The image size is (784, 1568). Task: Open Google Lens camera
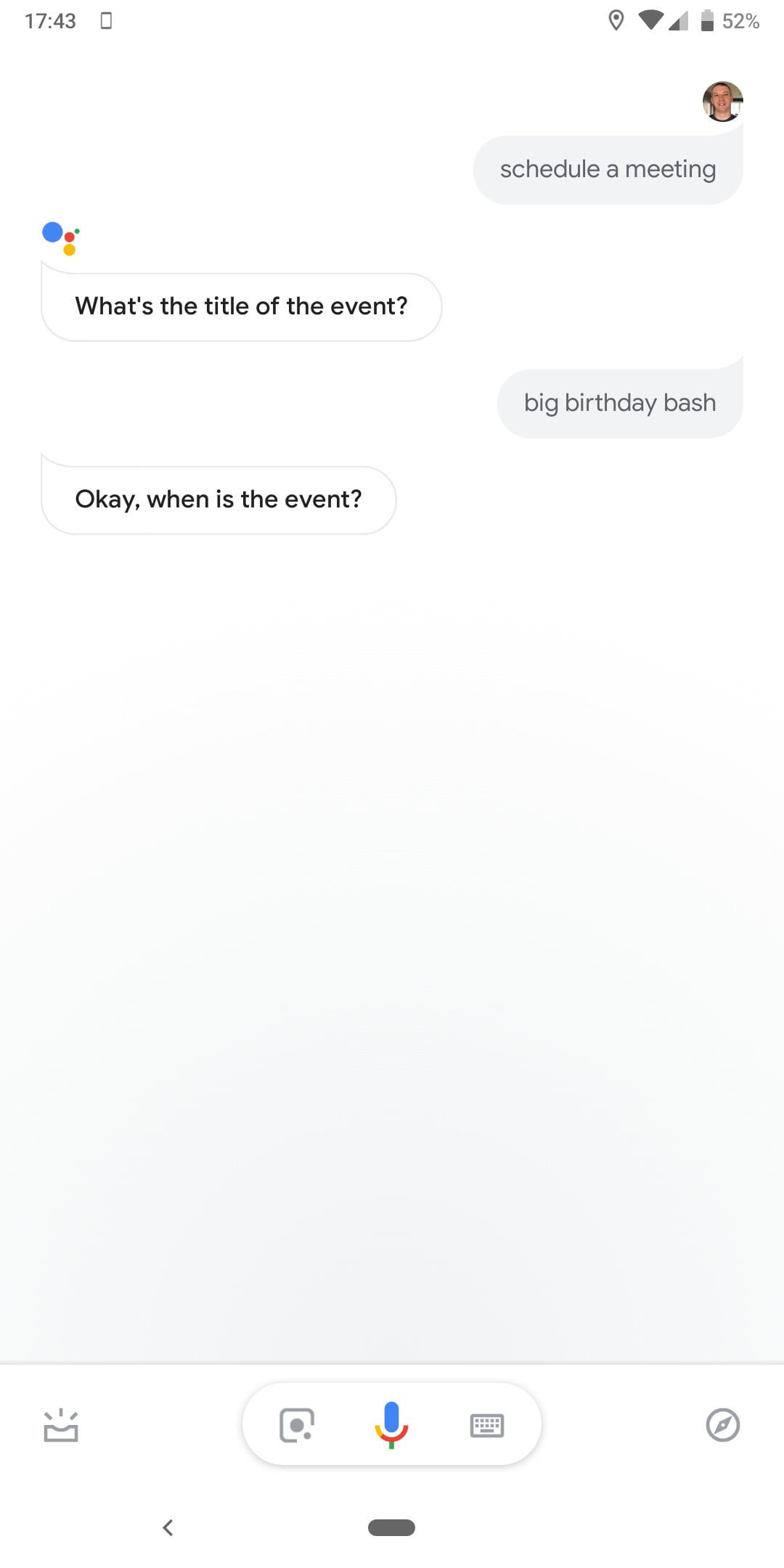[x=297, y=1425]
